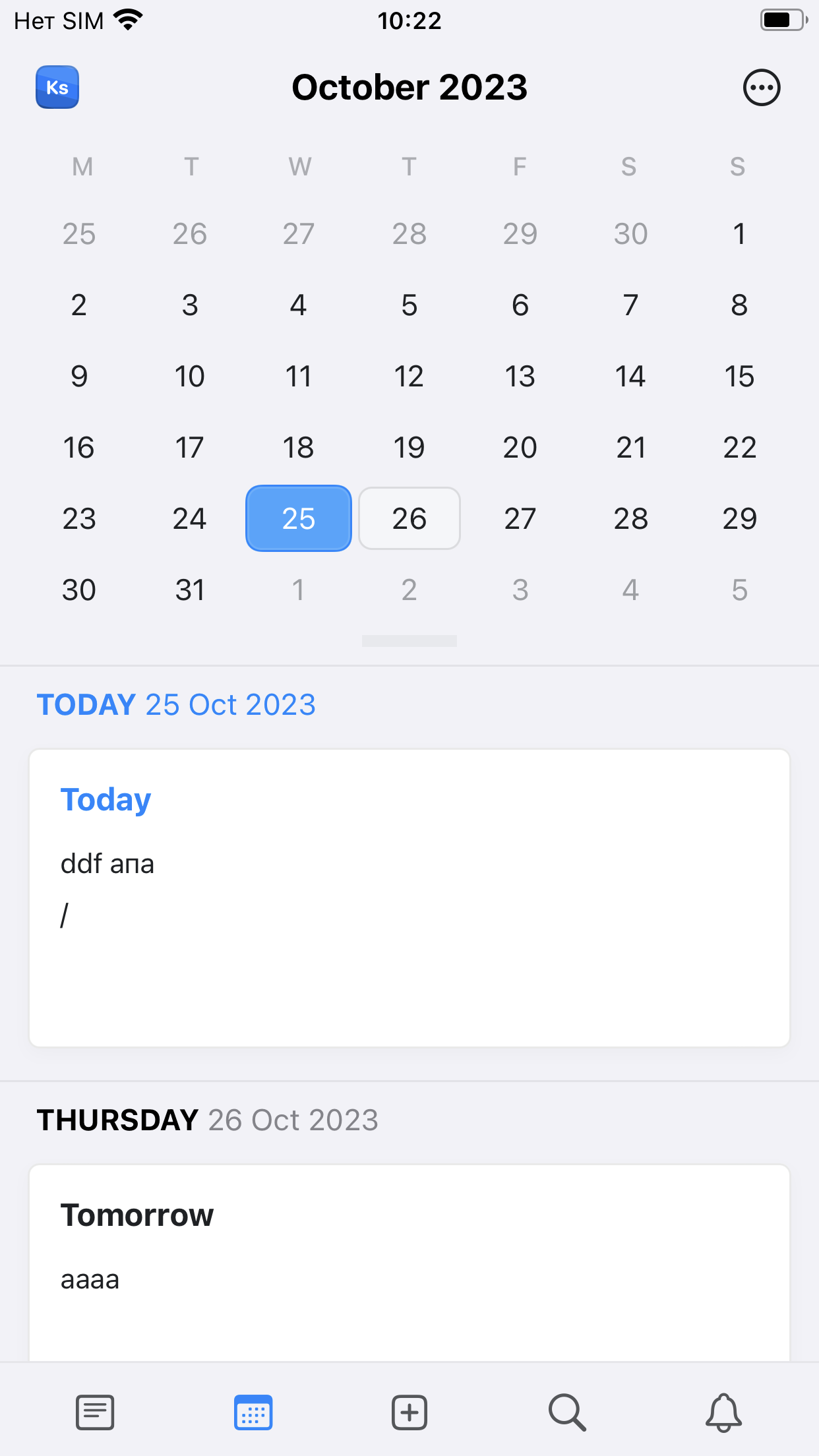This screenshot has width=819, height=1456.
Task: Select October 9 in the calendar
Action: click(79, 377)
